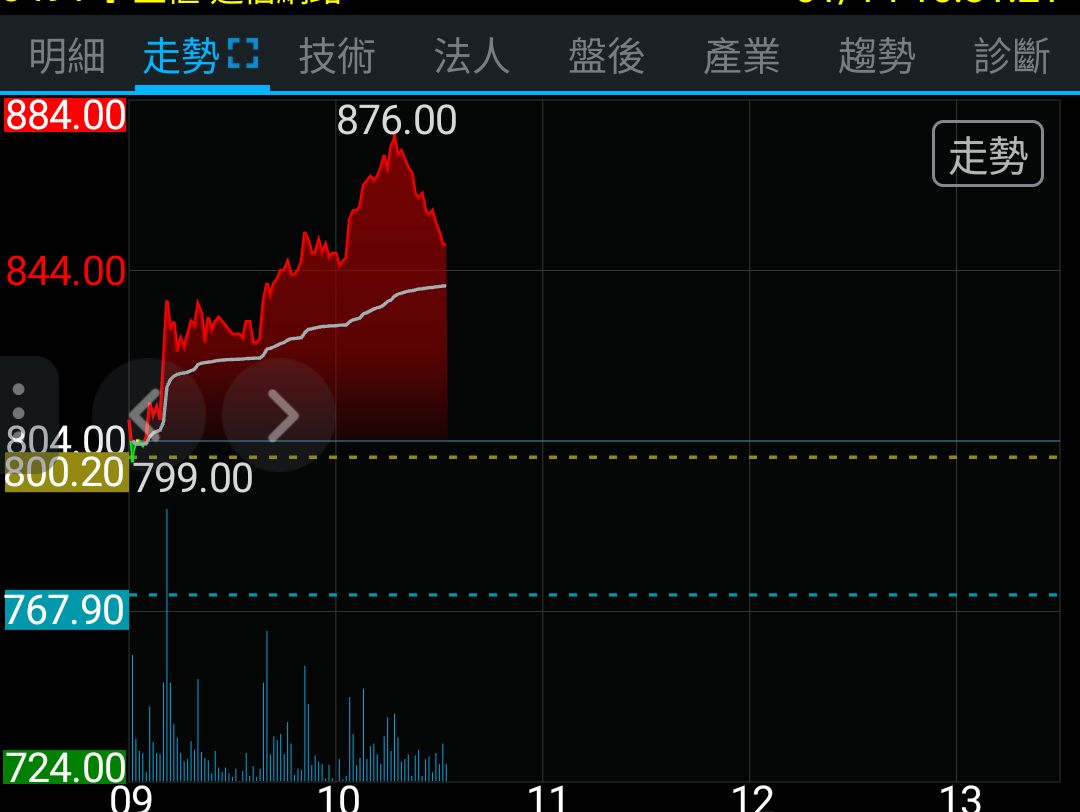Switch to the 產業 tab
Screen dimensions: 1080x812
pyautogui.click(x=741, y=56)
